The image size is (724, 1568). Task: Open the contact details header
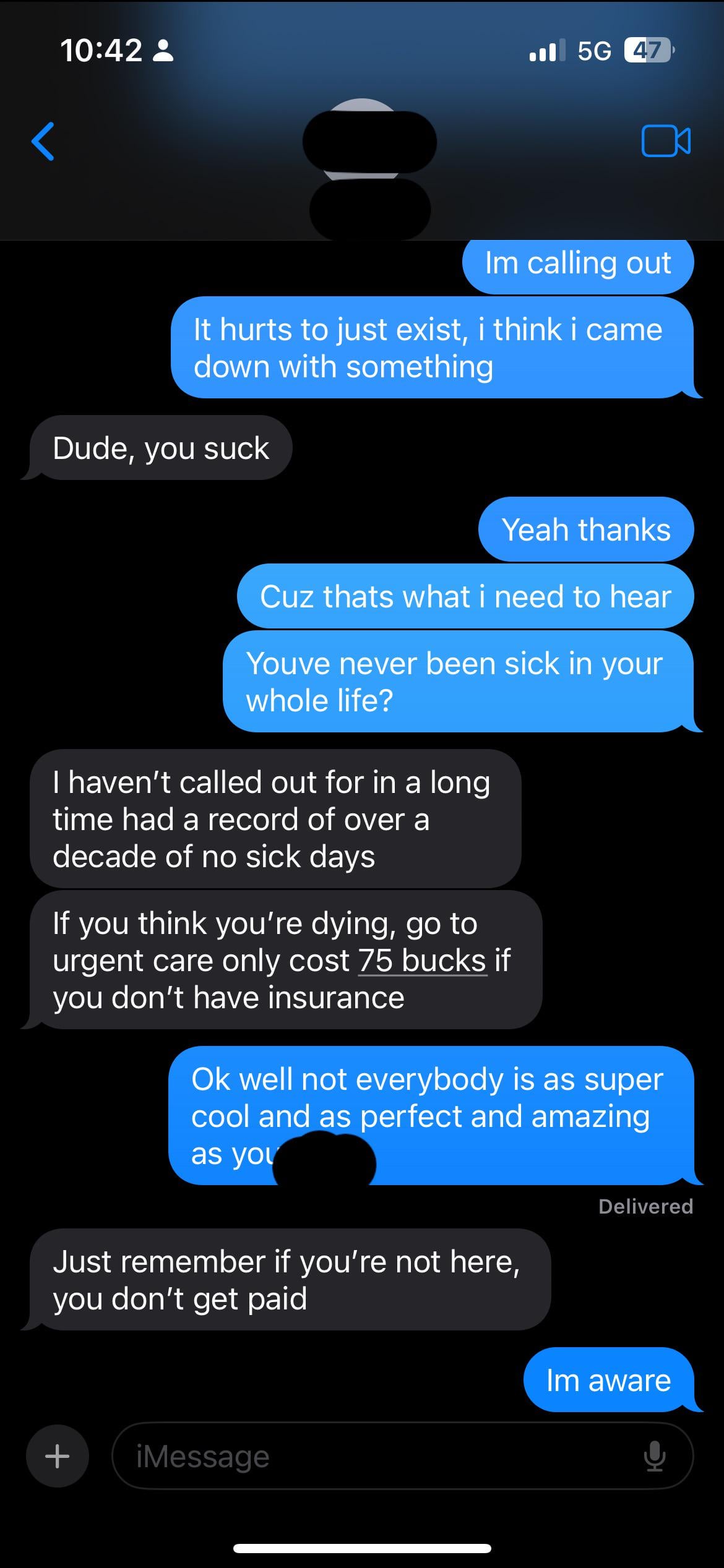click(369, 167)
